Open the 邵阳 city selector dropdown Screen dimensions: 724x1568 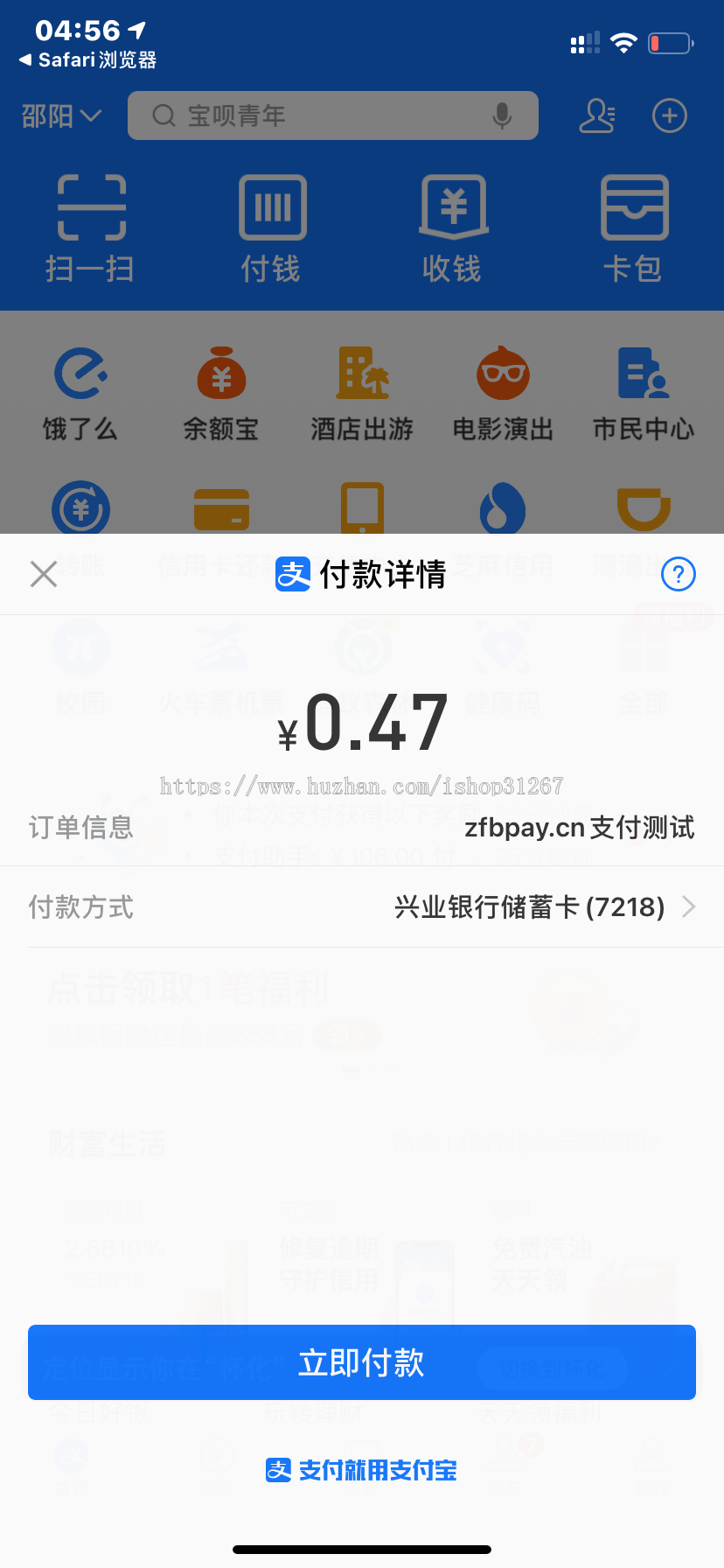[59, 115]
